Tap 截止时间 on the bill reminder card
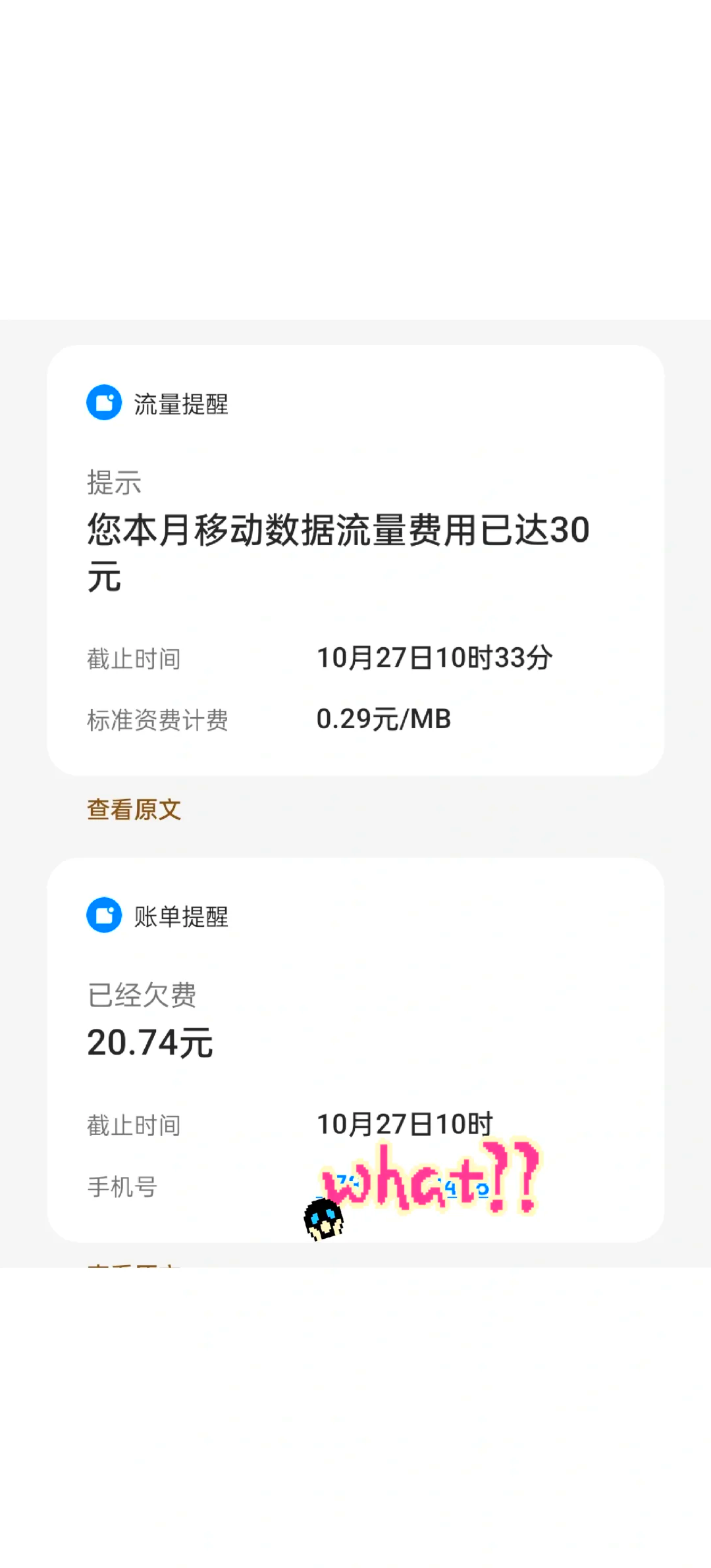The height and width of the screenshot is (1568, 711). (133, 1124)
